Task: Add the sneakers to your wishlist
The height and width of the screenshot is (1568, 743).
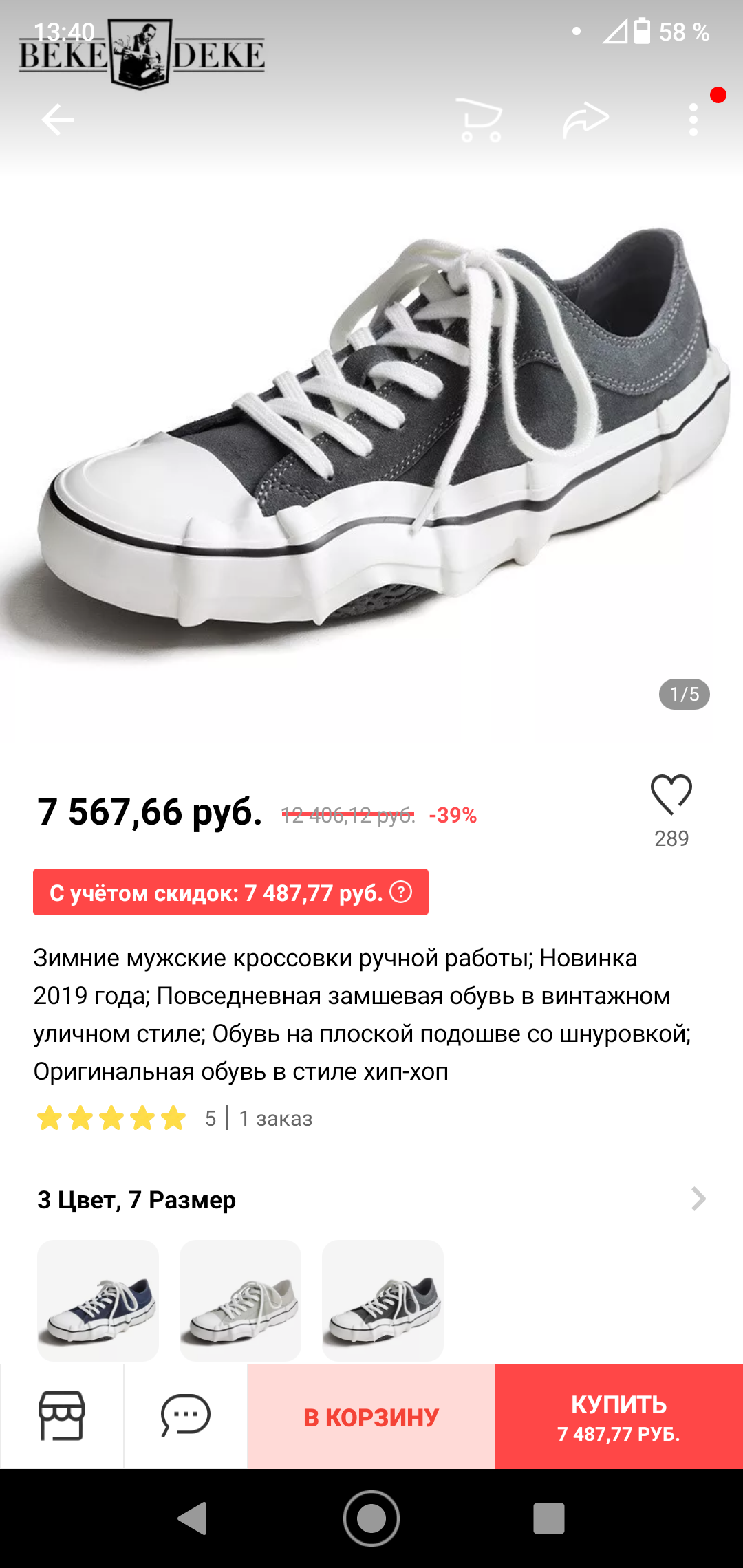Action: [x=671, y=796]
